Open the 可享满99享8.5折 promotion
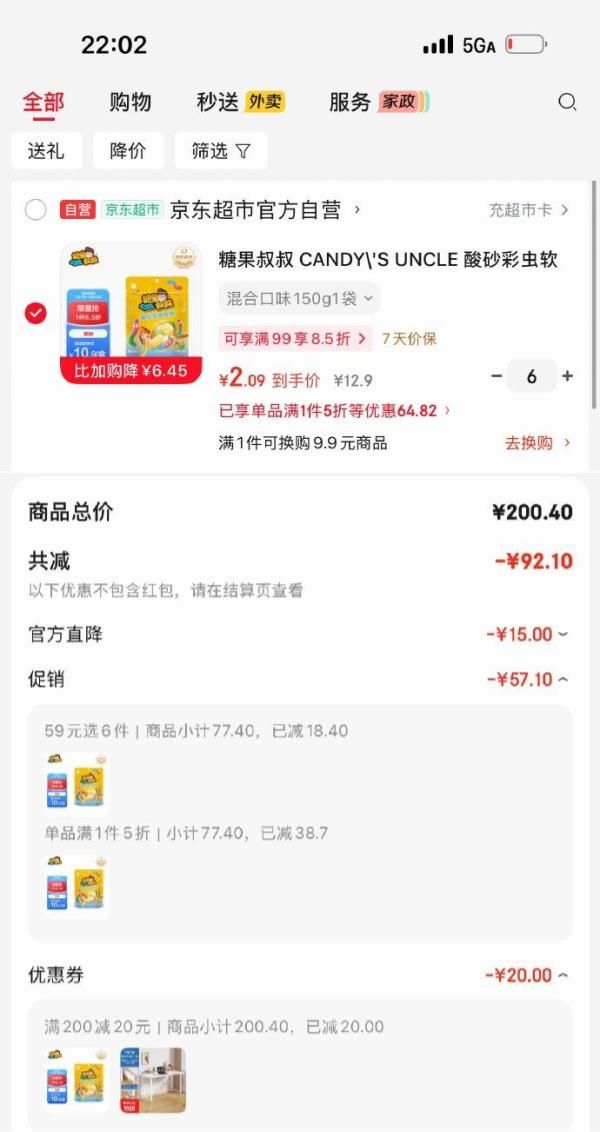 [295, 338]
